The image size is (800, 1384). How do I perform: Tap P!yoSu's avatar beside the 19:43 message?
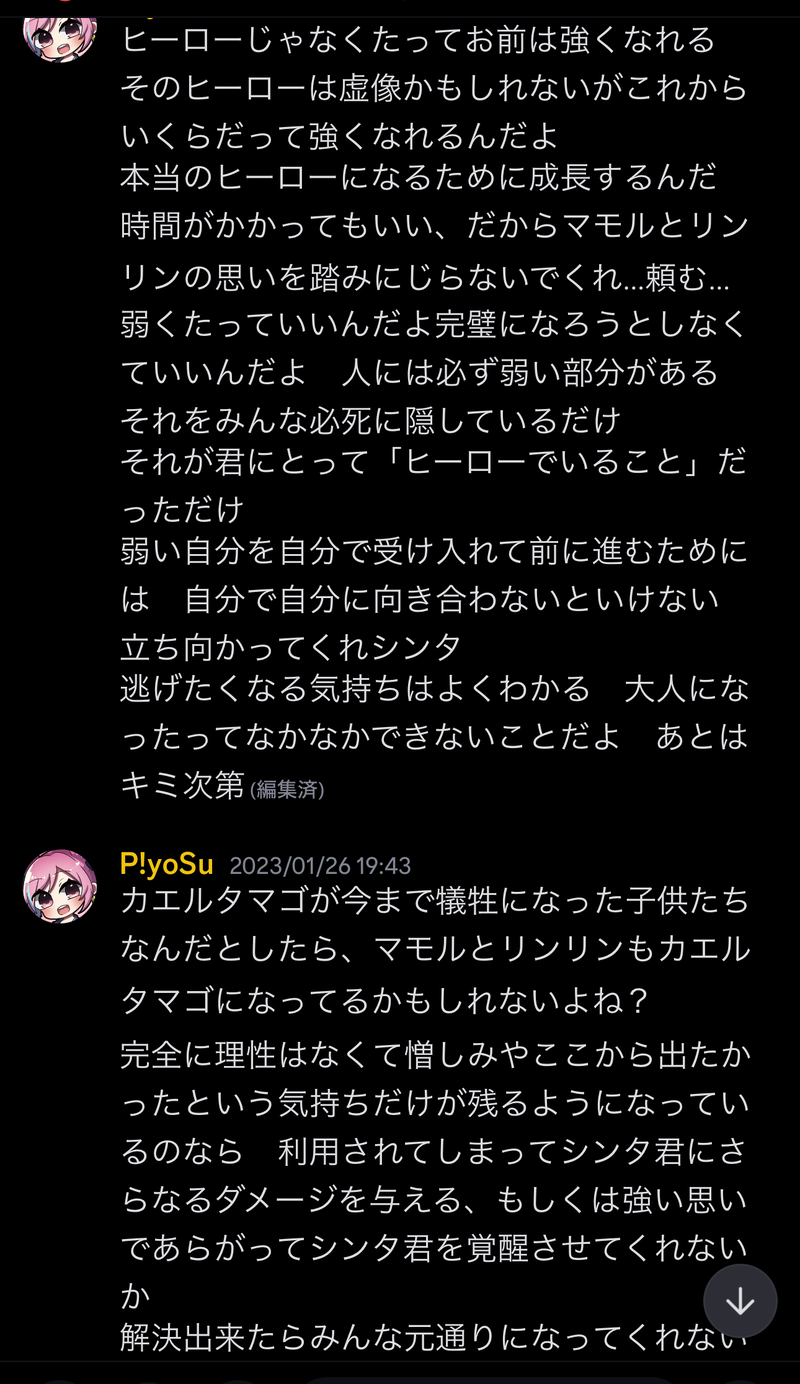pos(60,885)
